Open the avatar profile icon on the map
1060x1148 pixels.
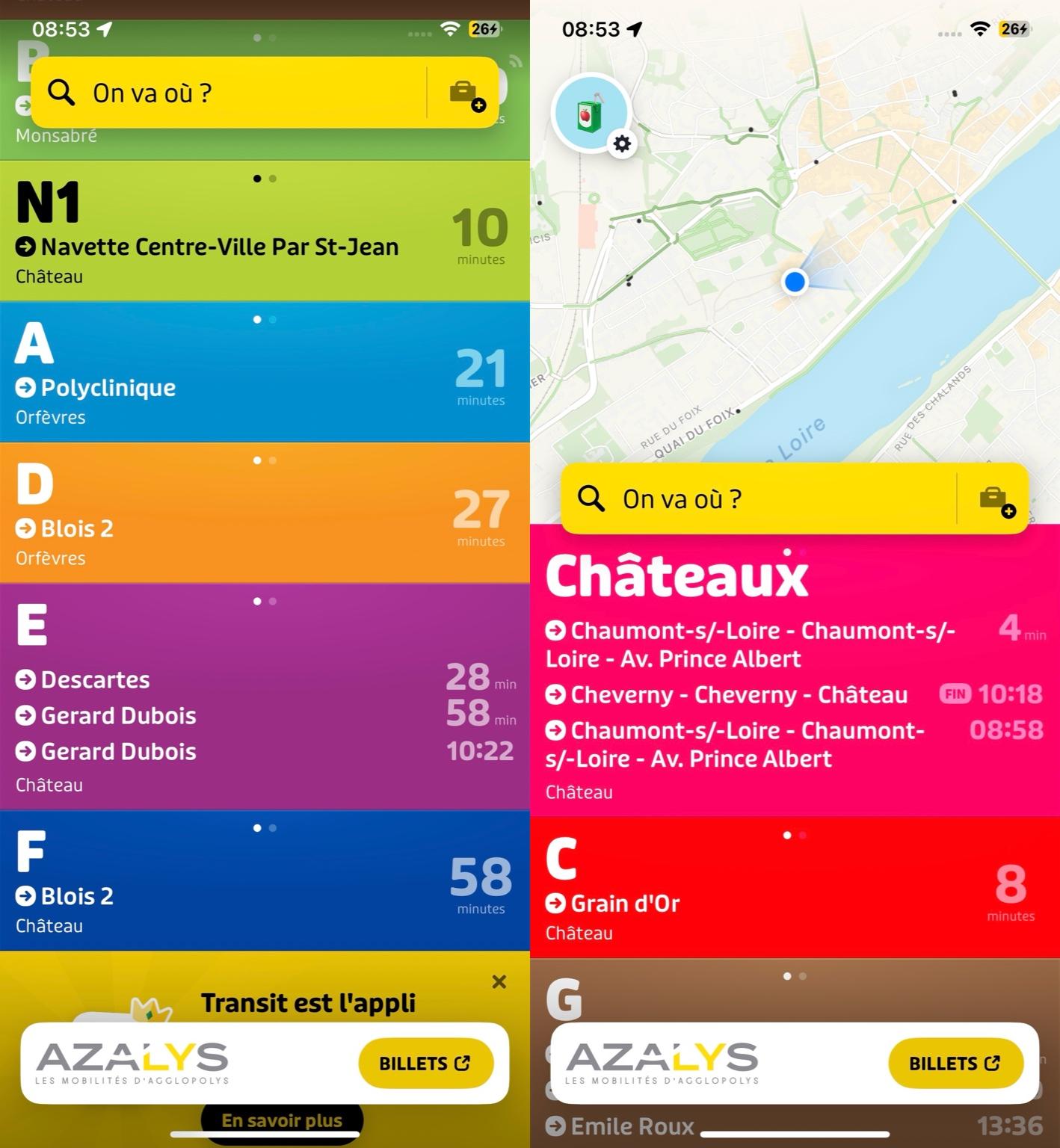[x=590, y=112]
